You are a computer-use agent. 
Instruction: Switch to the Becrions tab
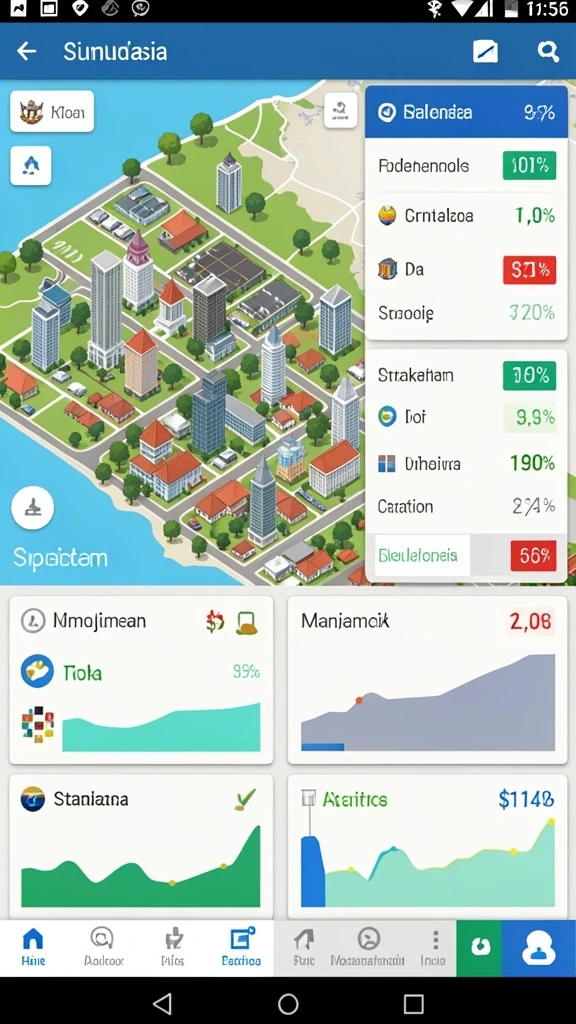coord(241,948)
